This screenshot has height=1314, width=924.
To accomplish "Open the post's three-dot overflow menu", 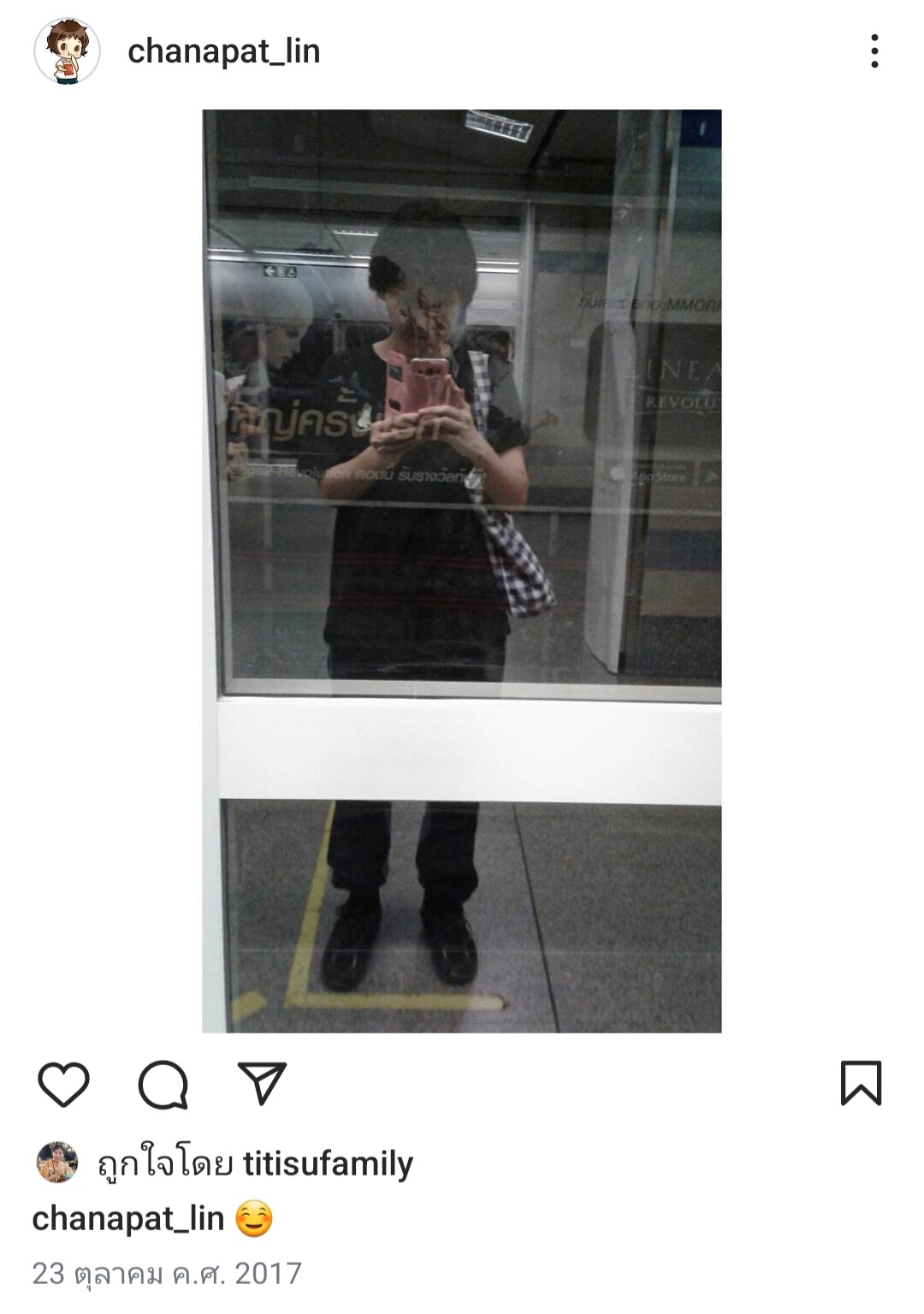I will point(874,51).
